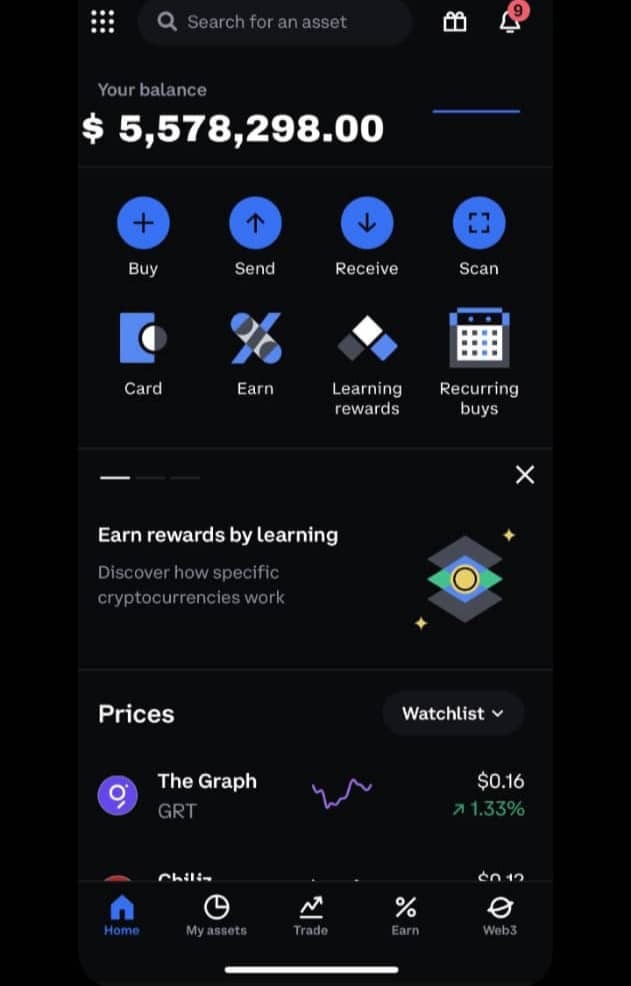Open Learning rewards
631x986 pixels.
[x=367, y=340]
